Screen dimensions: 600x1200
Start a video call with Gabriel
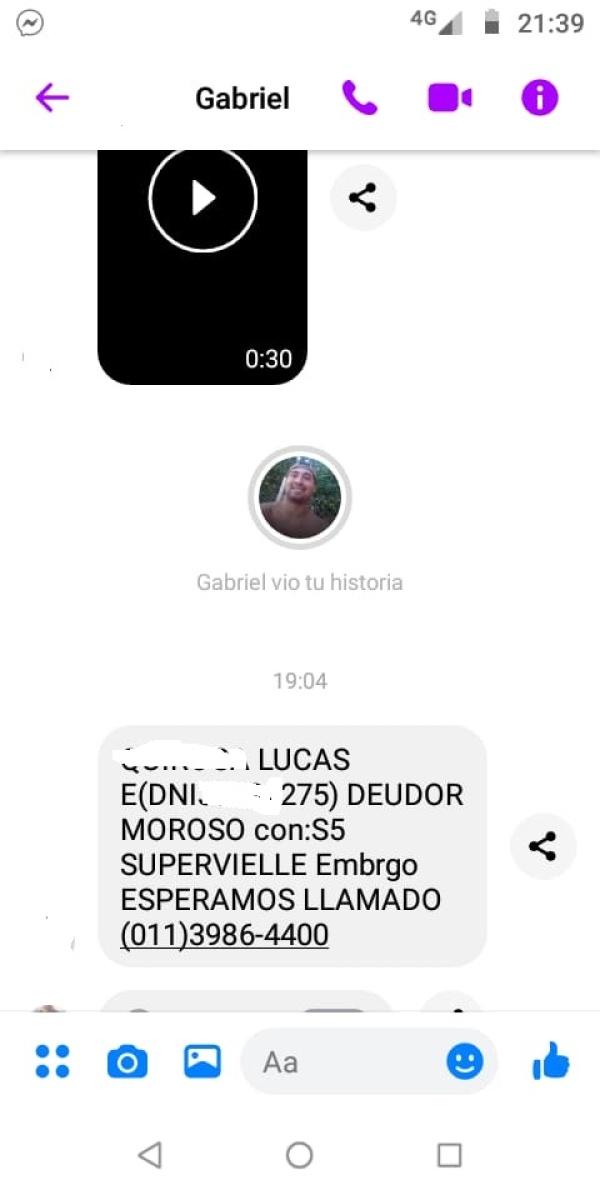pos(449,97)
